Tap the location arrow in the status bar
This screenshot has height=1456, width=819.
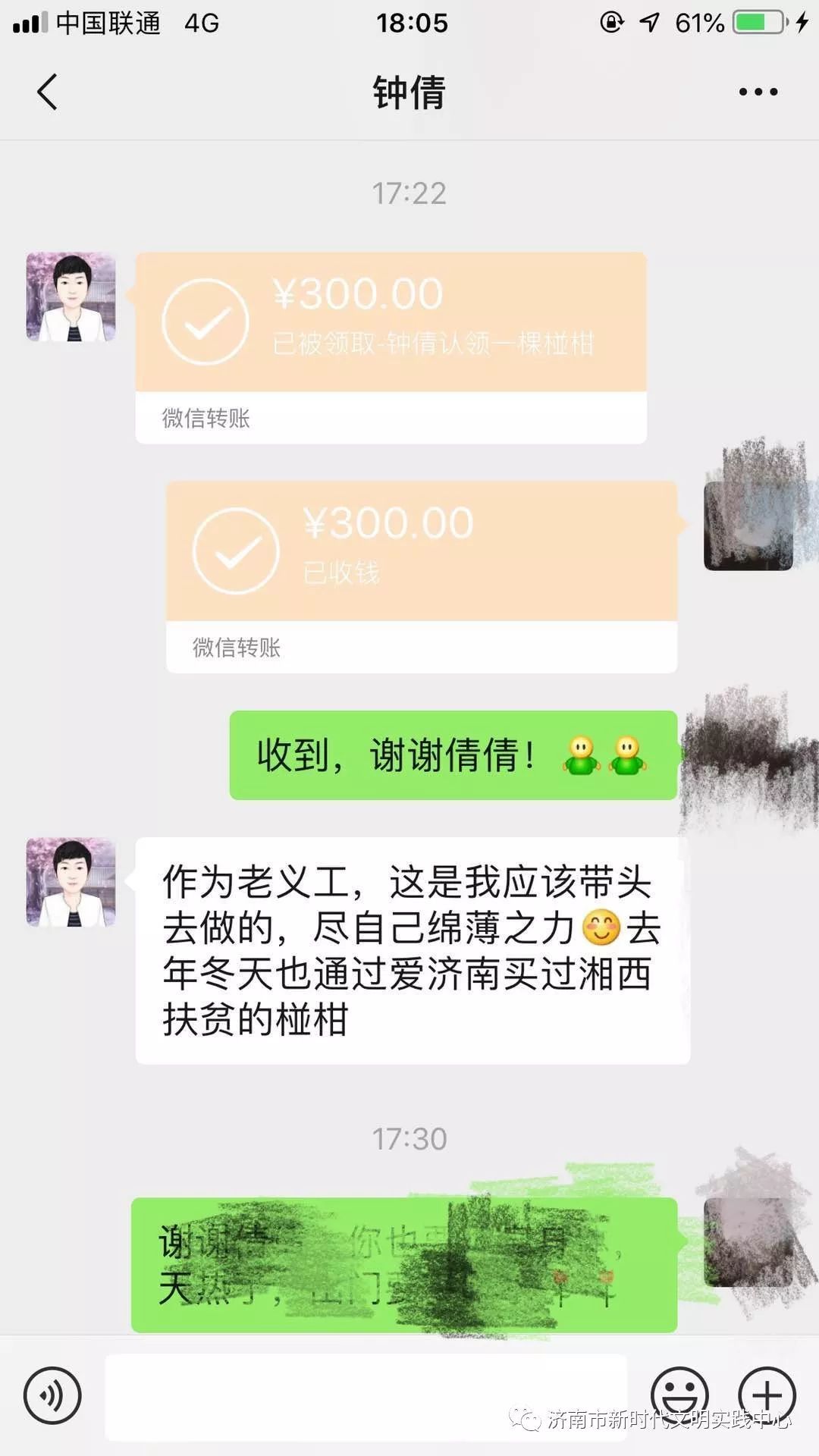[647, 23]
